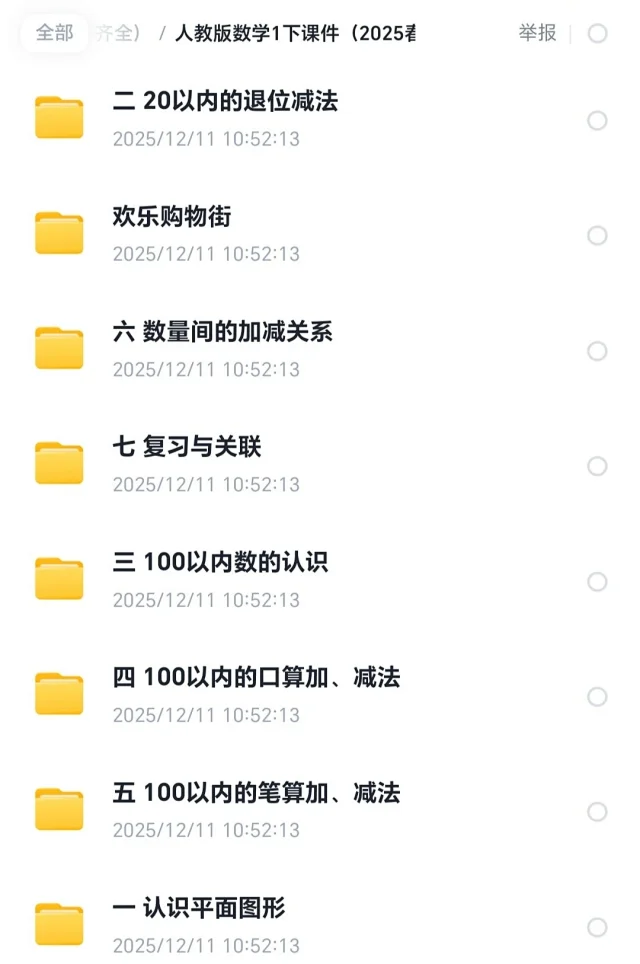Image resolution: width=640 pixels, height=964 pixels.
Task: Open folder 二 20以内的退位减法
Action: [225, 101]
